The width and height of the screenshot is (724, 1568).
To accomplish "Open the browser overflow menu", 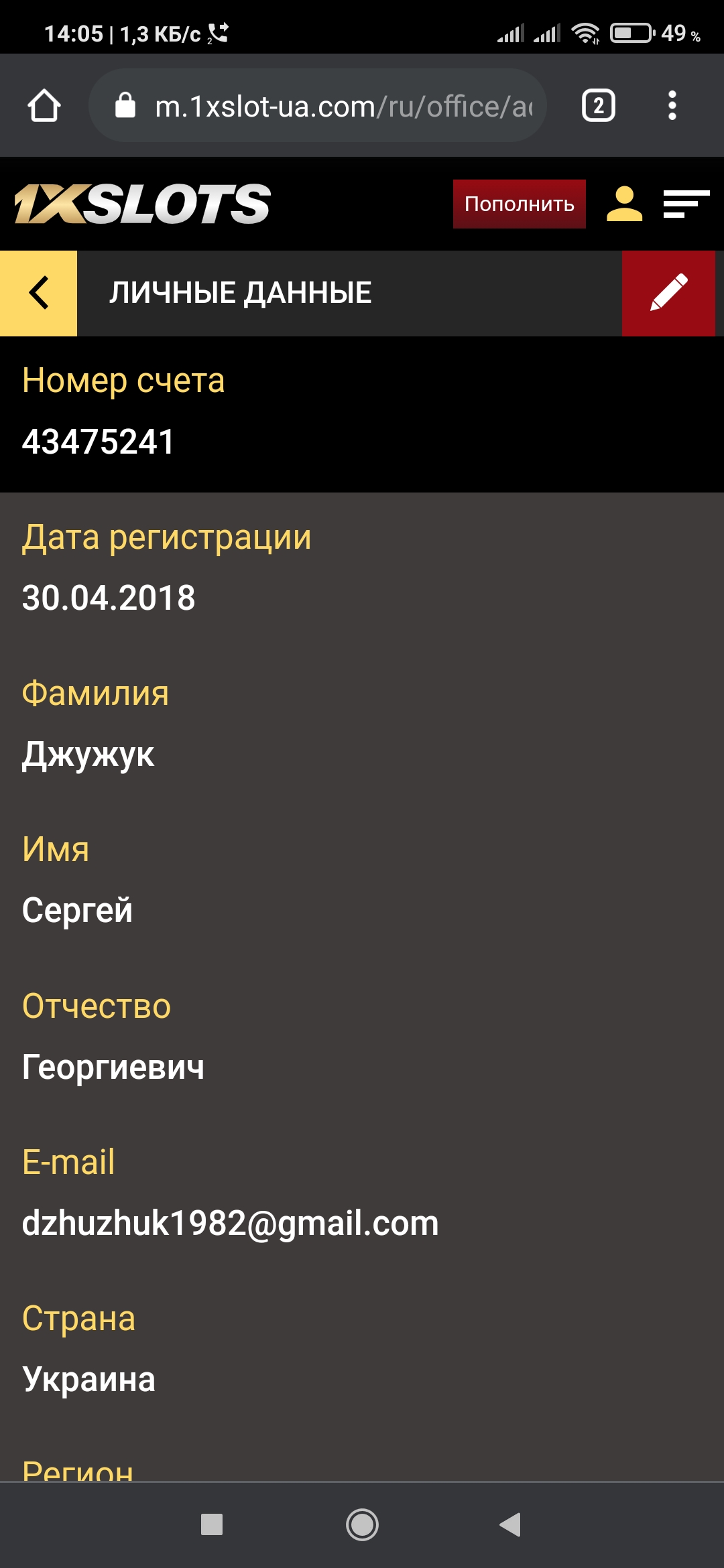I will point(672,106).
